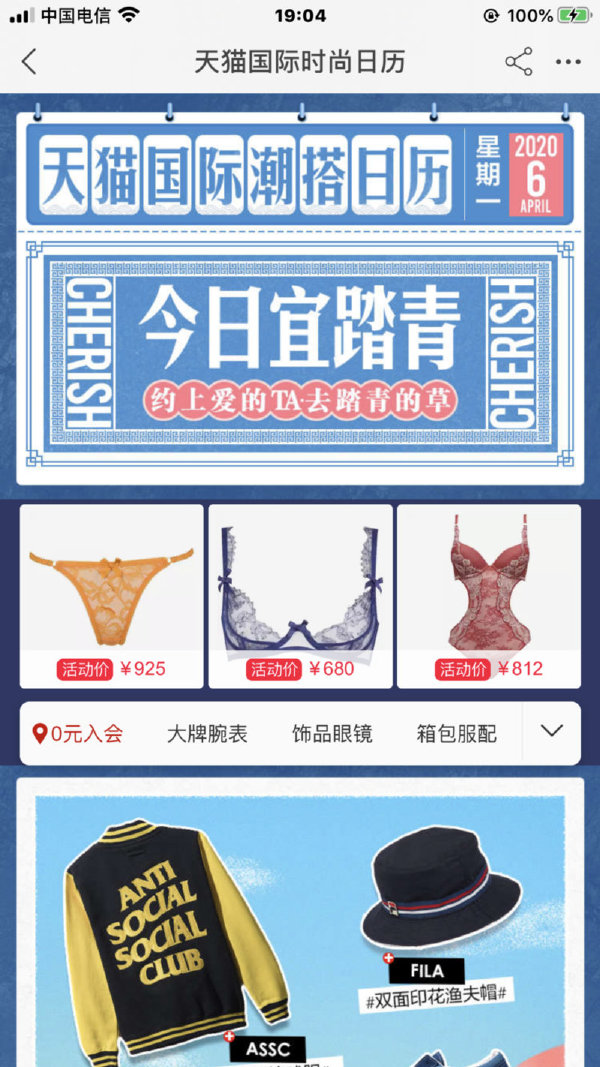Switch to the 箱包服配 tab

456,733
